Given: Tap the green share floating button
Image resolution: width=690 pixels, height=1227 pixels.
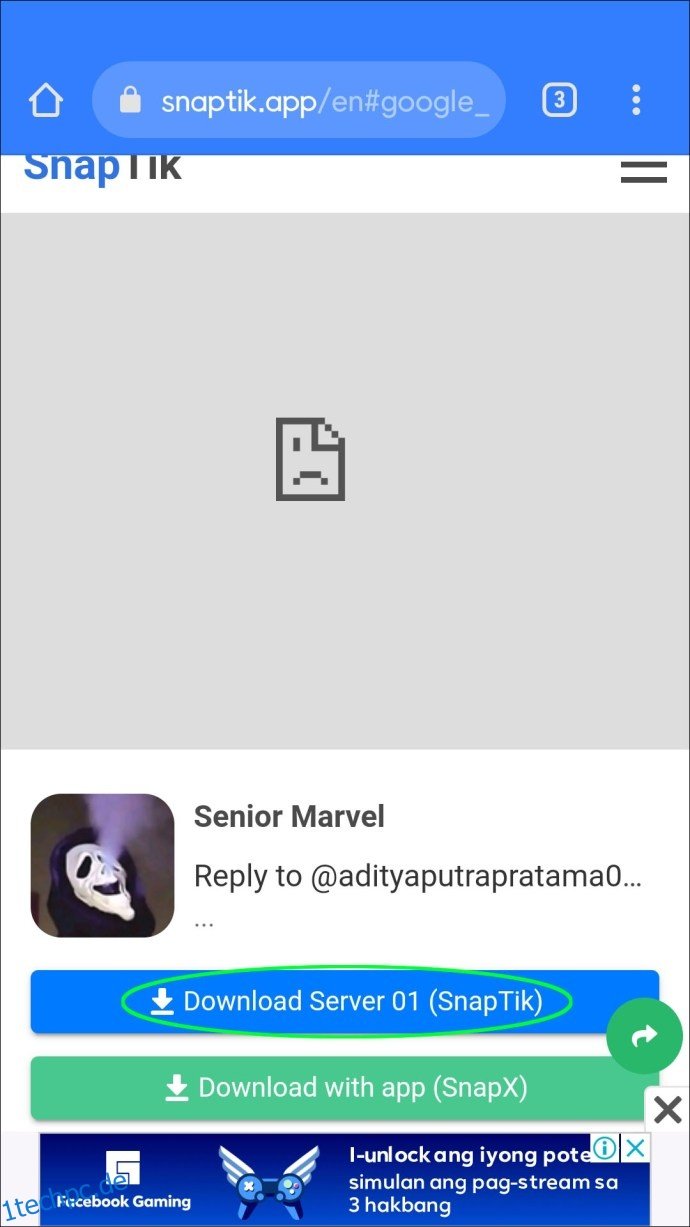Looking at the screenshot, I should click(644, 1037).
